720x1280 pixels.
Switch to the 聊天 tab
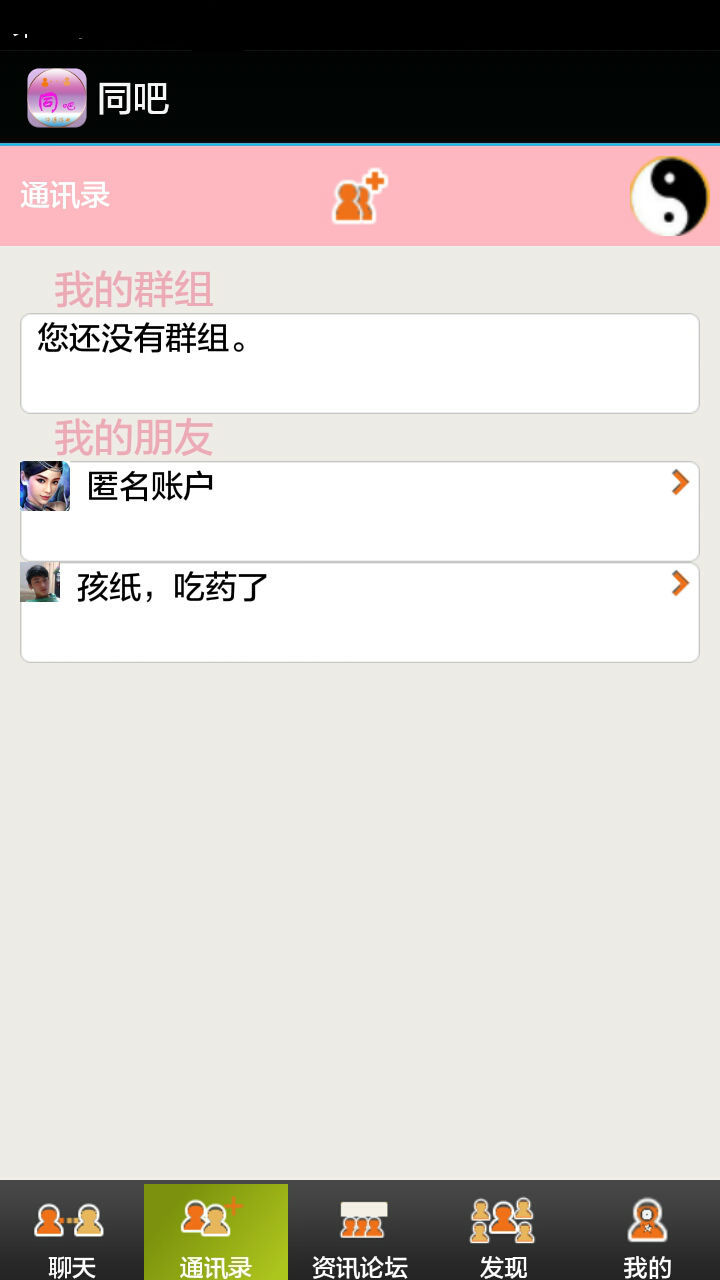tap(71, 1232)
